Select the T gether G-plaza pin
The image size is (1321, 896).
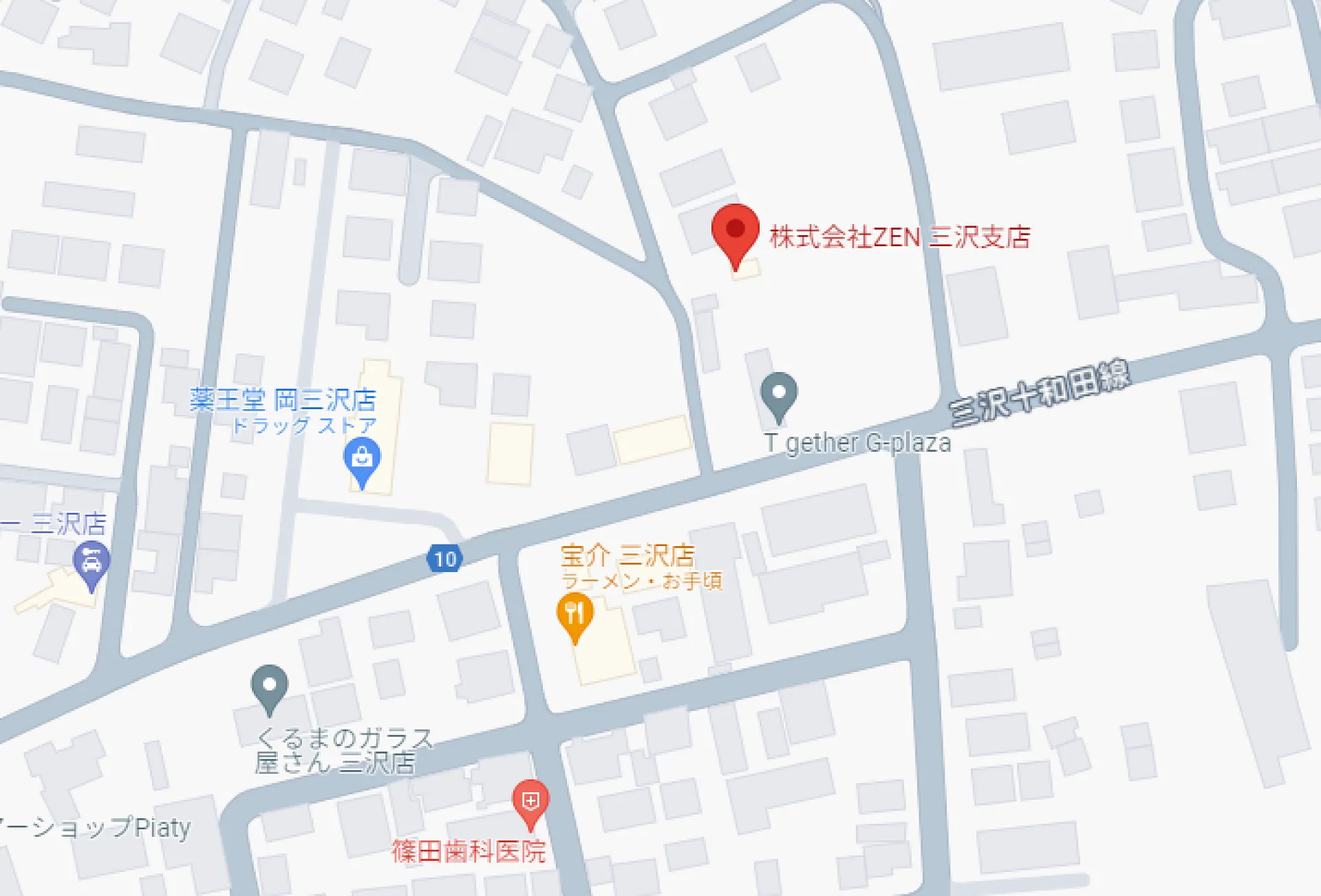[x=779, y=394]
